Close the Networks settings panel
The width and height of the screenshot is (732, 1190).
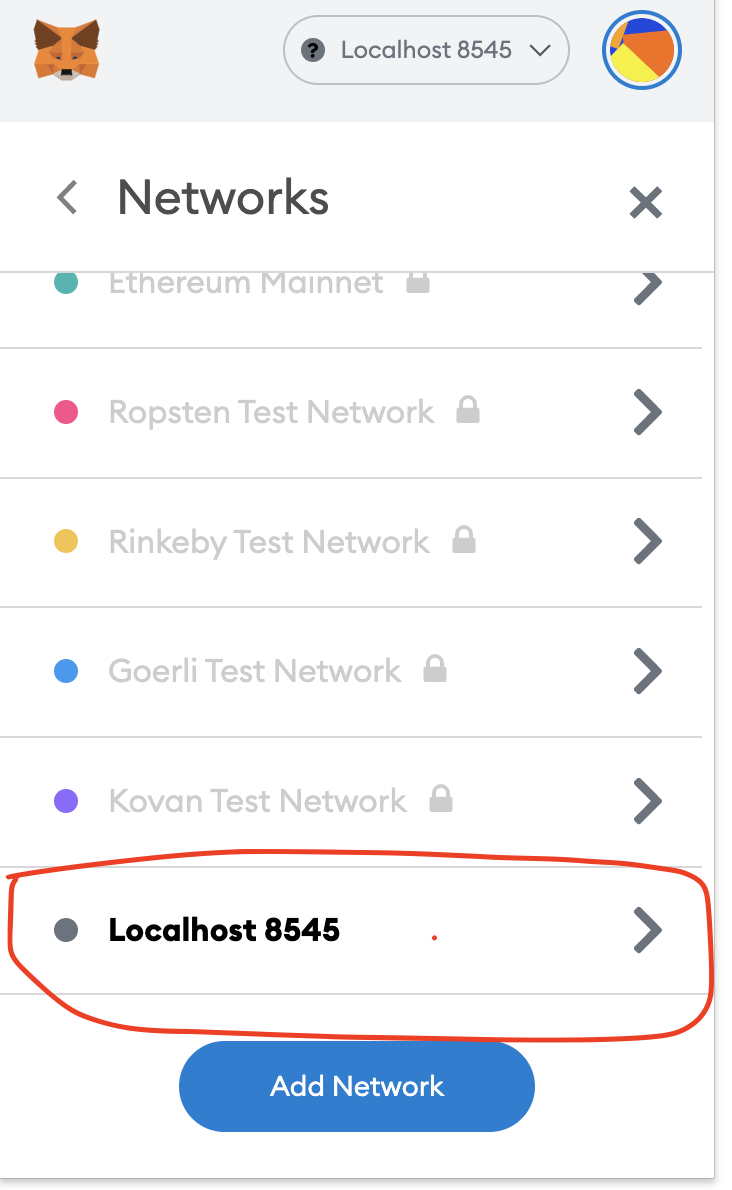646,203
